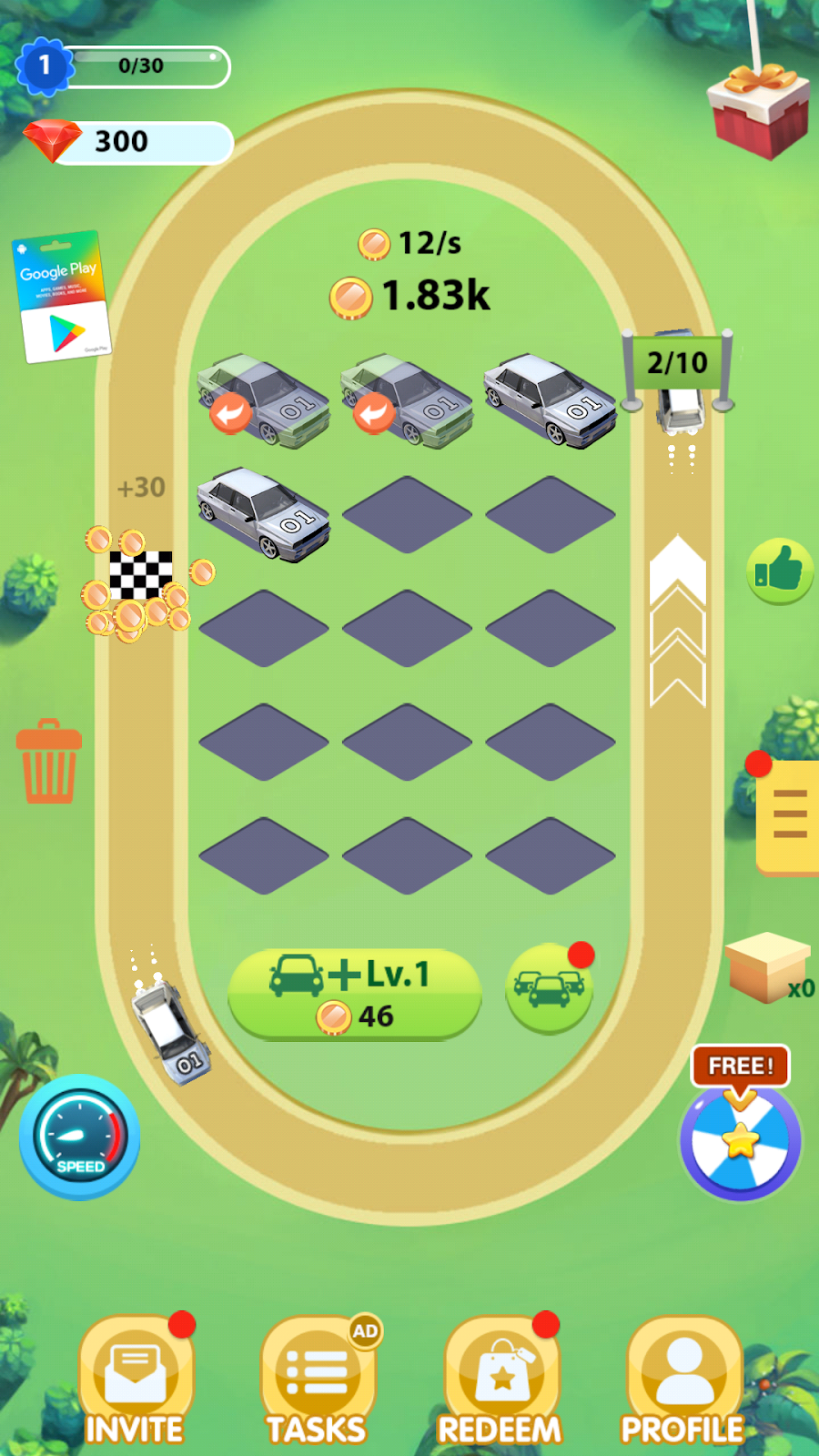Screen dimensions: 819x1456
Task: Open the yellow notes list panel
Action: point(788,816)
